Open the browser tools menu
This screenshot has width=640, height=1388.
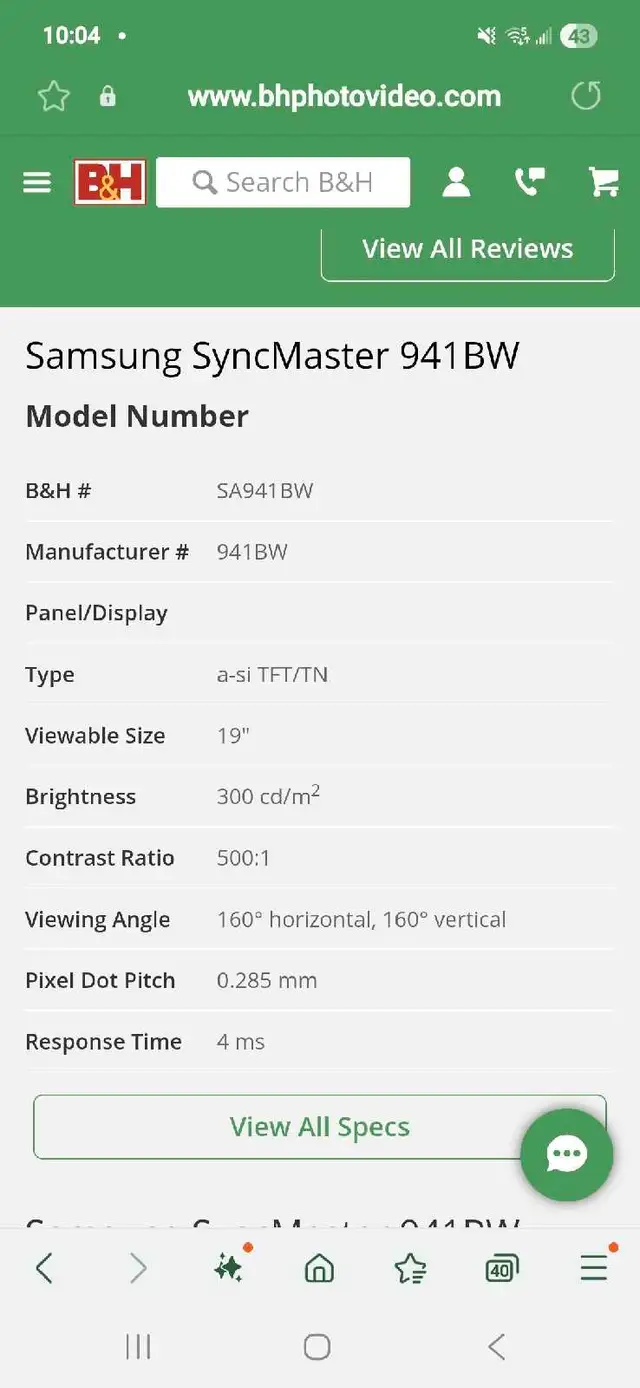tap(594, 1269)
